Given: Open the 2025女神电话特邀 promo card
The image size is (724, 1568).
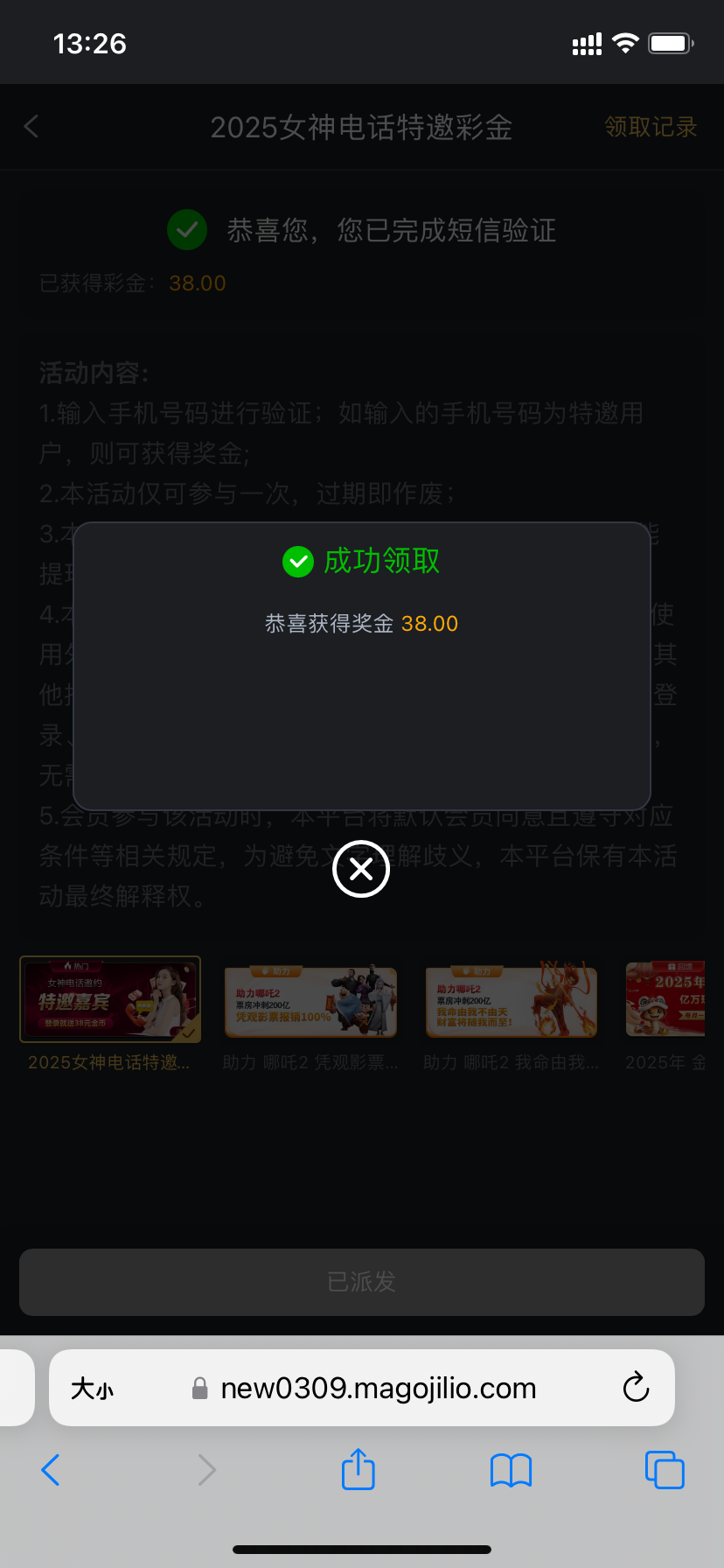Looking at the screenshot, I should pyautogui.click(x=110, y=999).
